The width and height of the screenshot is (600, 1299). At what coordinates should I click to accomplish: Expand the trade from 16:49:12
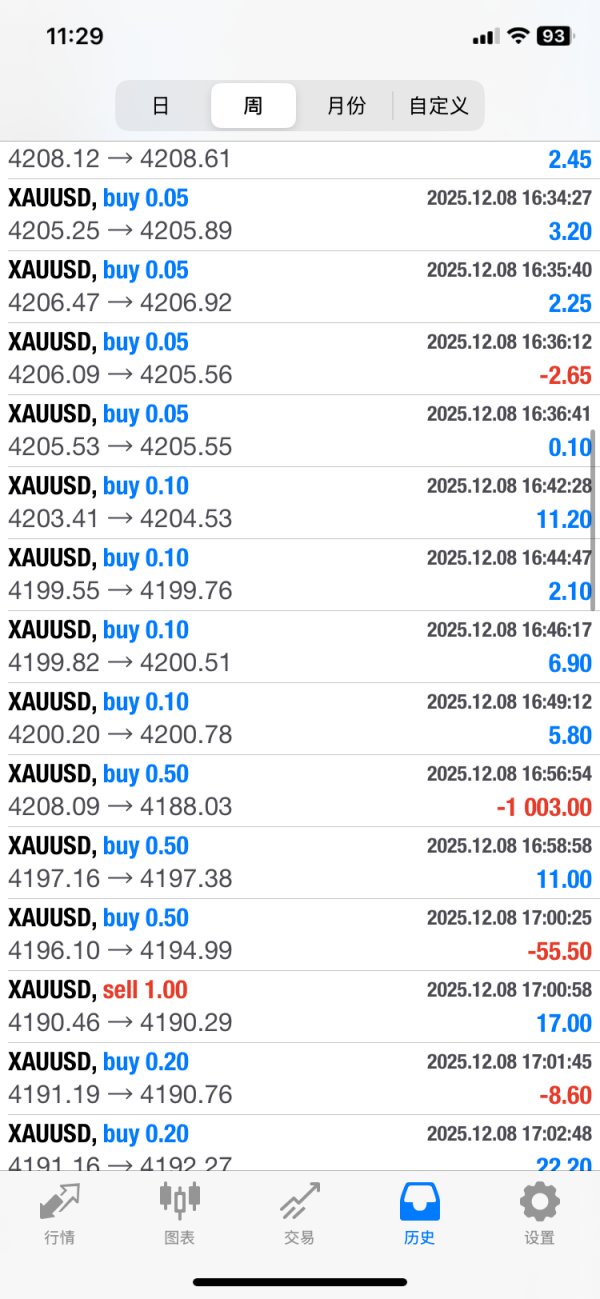coord(300,718)
